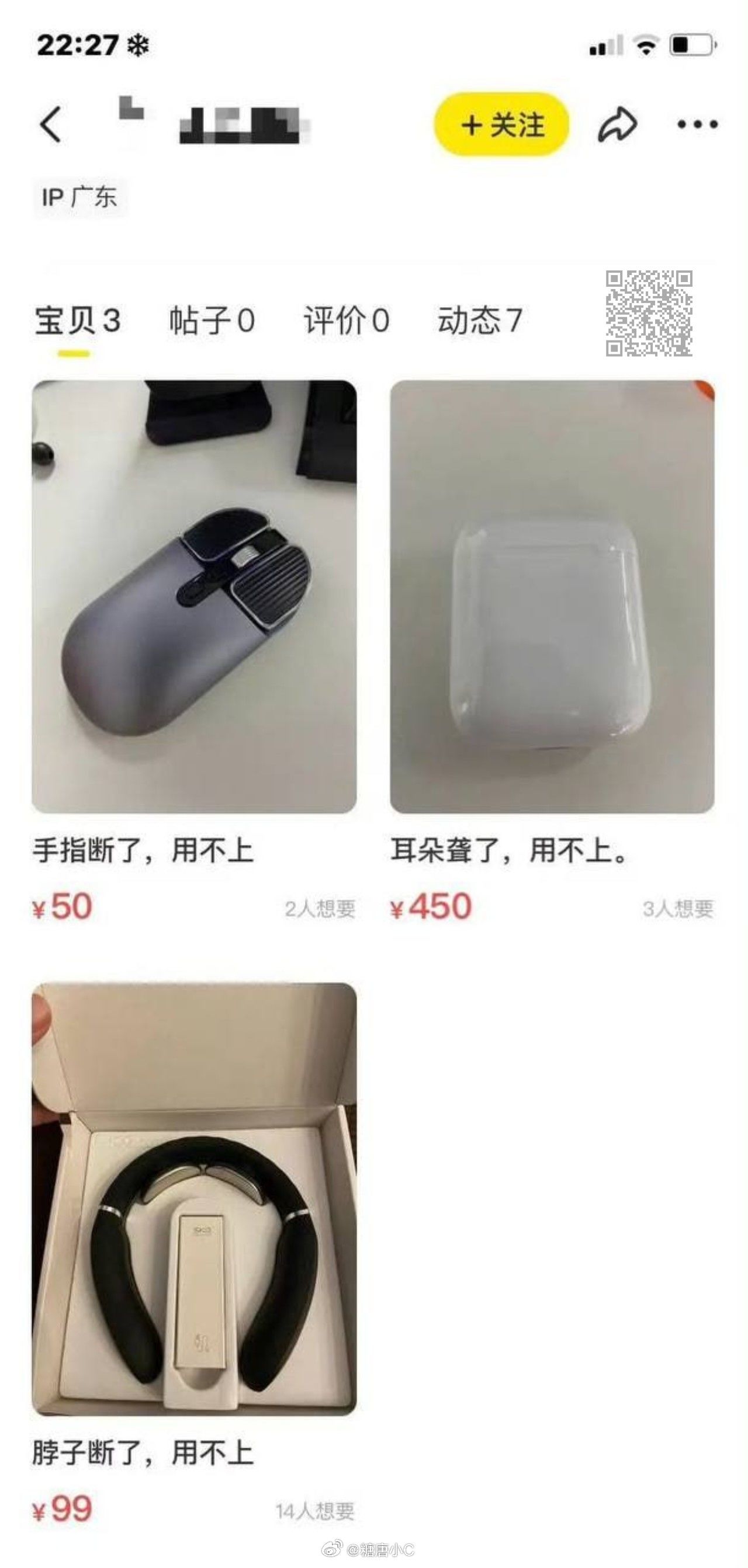The width and height of the screenshot is (748, 1568).
Task: Switch to the 帖子 0 tab
Action: [x=212, y=321]
